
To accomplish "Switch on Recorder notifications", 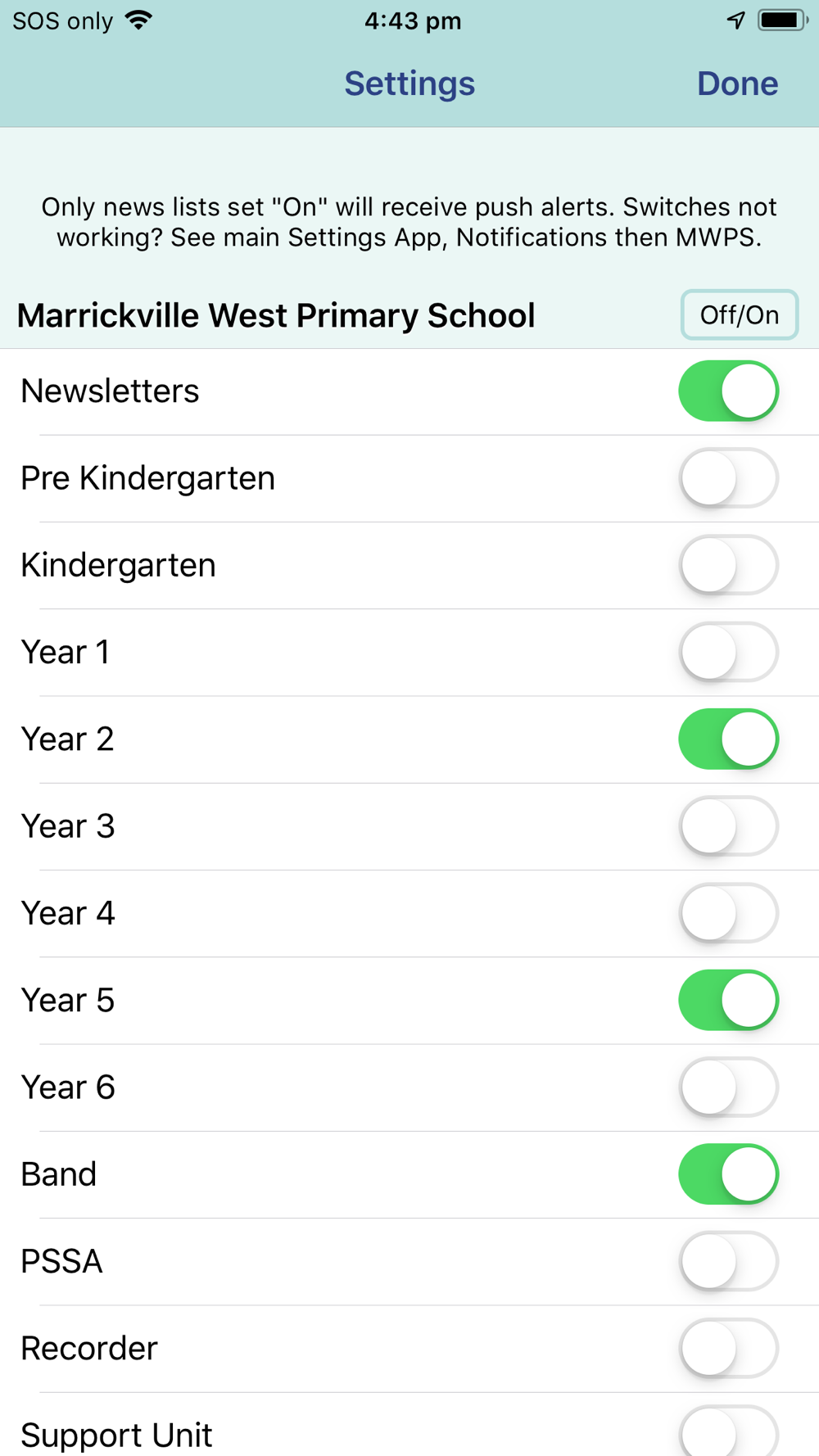I will tap(729, 1349).
